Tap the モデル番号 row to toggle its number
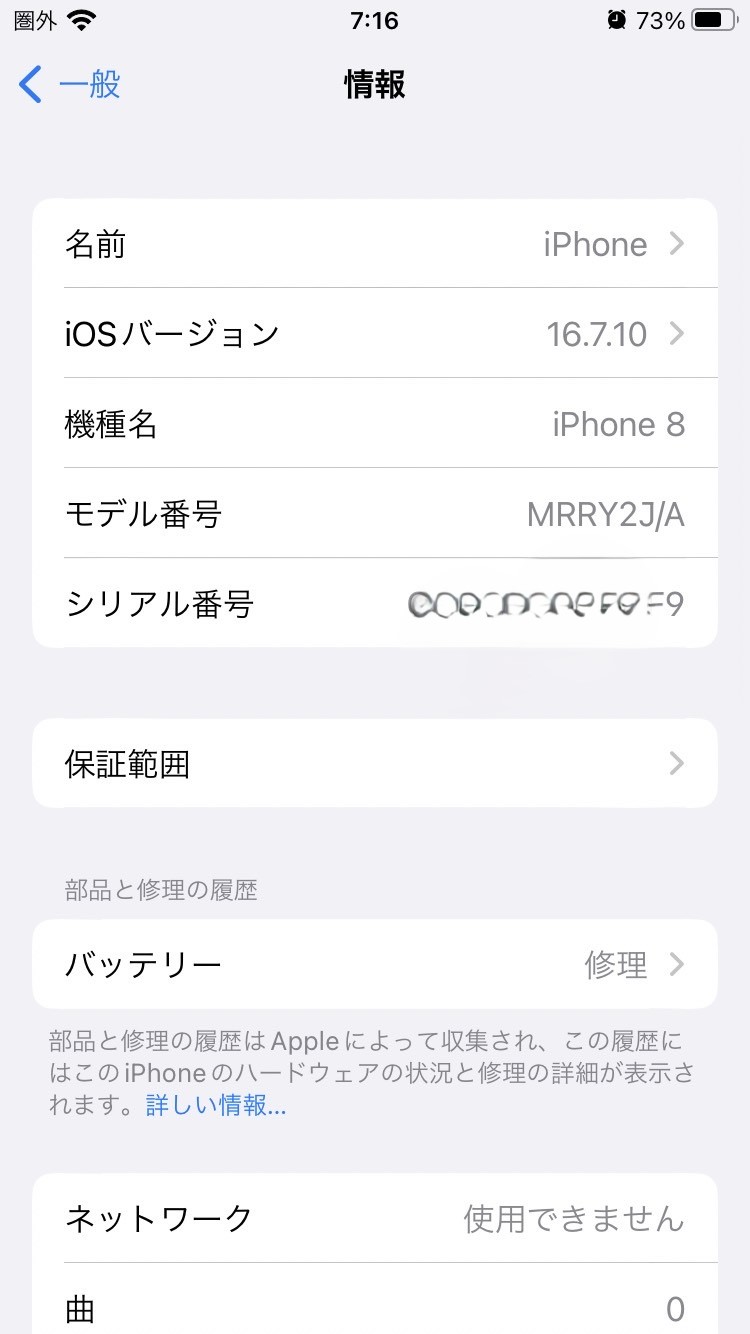750x1334 pixels. (x=375, y=513)
